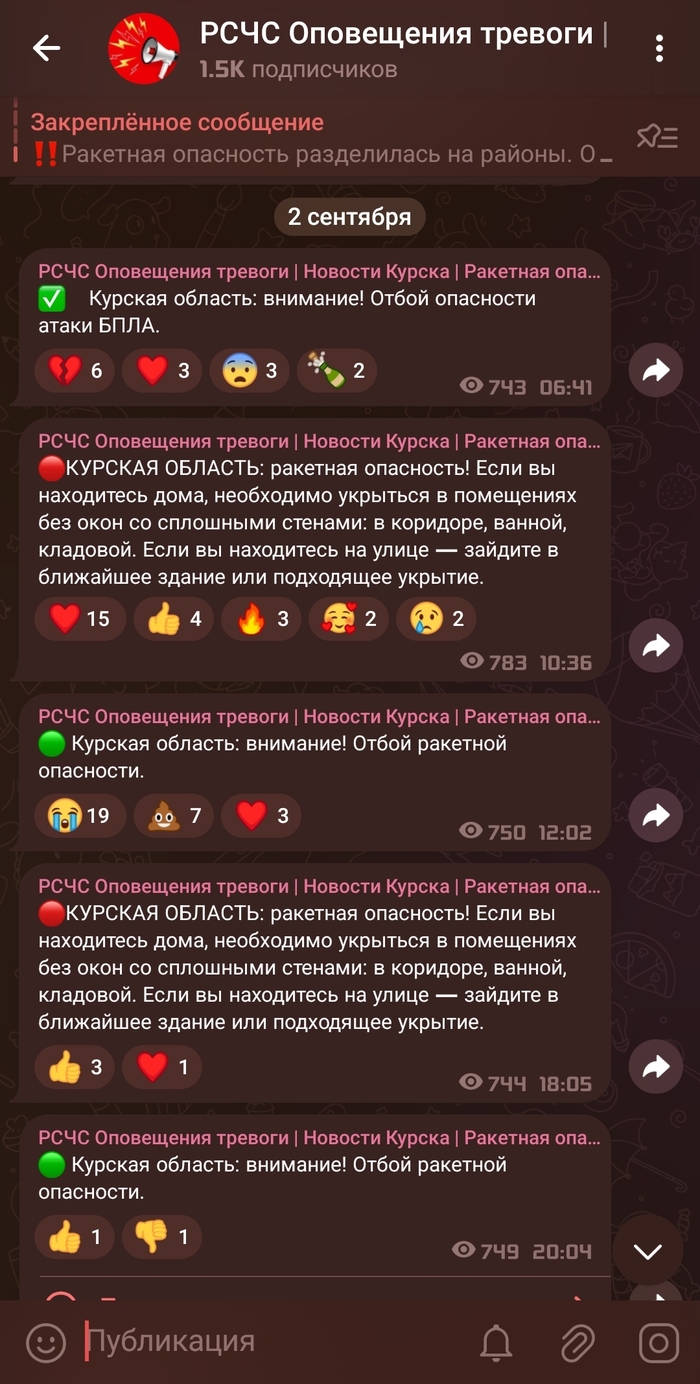
Task: Share the 06:41 drone all-clear post
Action: 655,371
